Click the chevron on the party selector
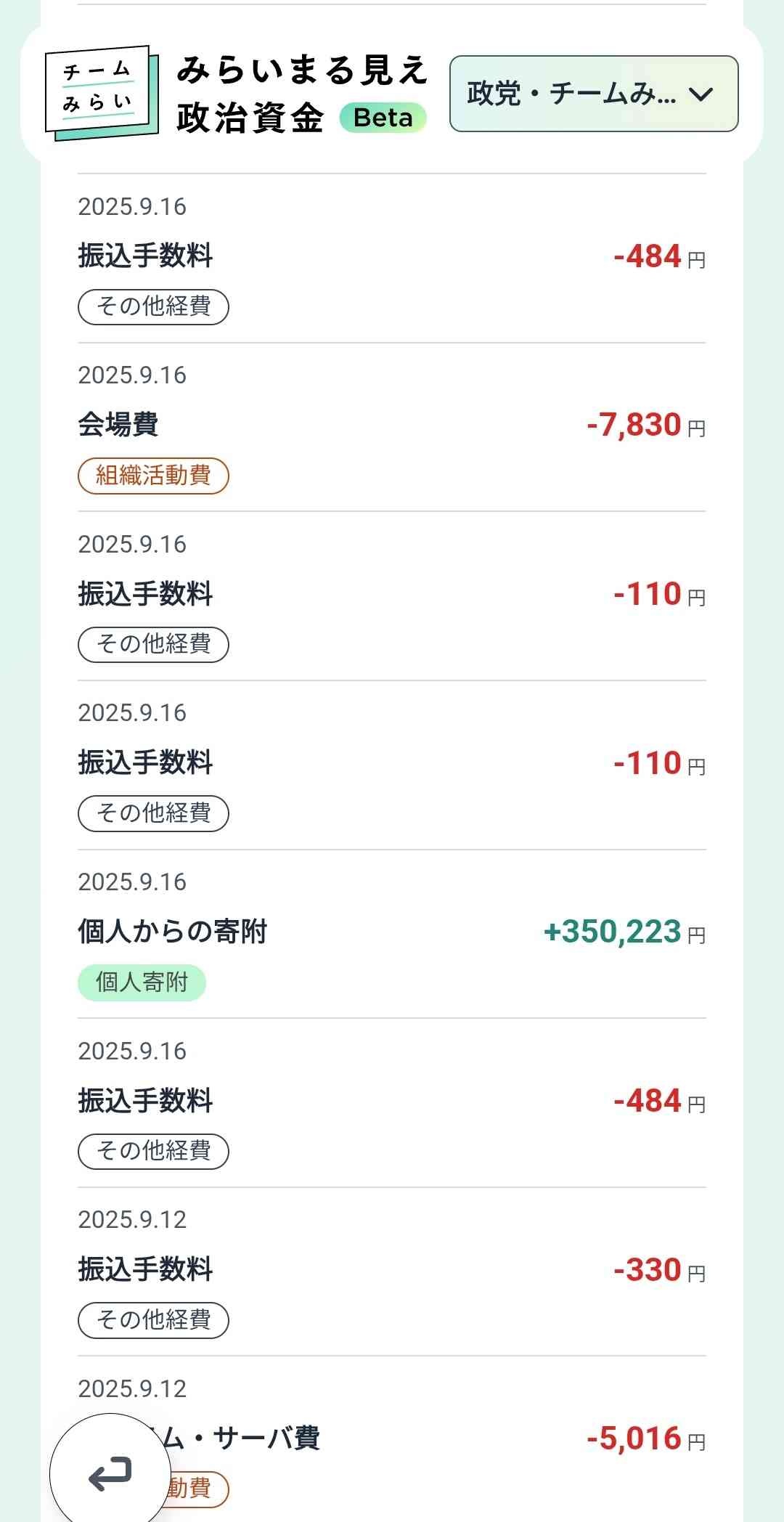Viewport: 784px width, 1522px height. pyautogui.click(x=699, y=94)
